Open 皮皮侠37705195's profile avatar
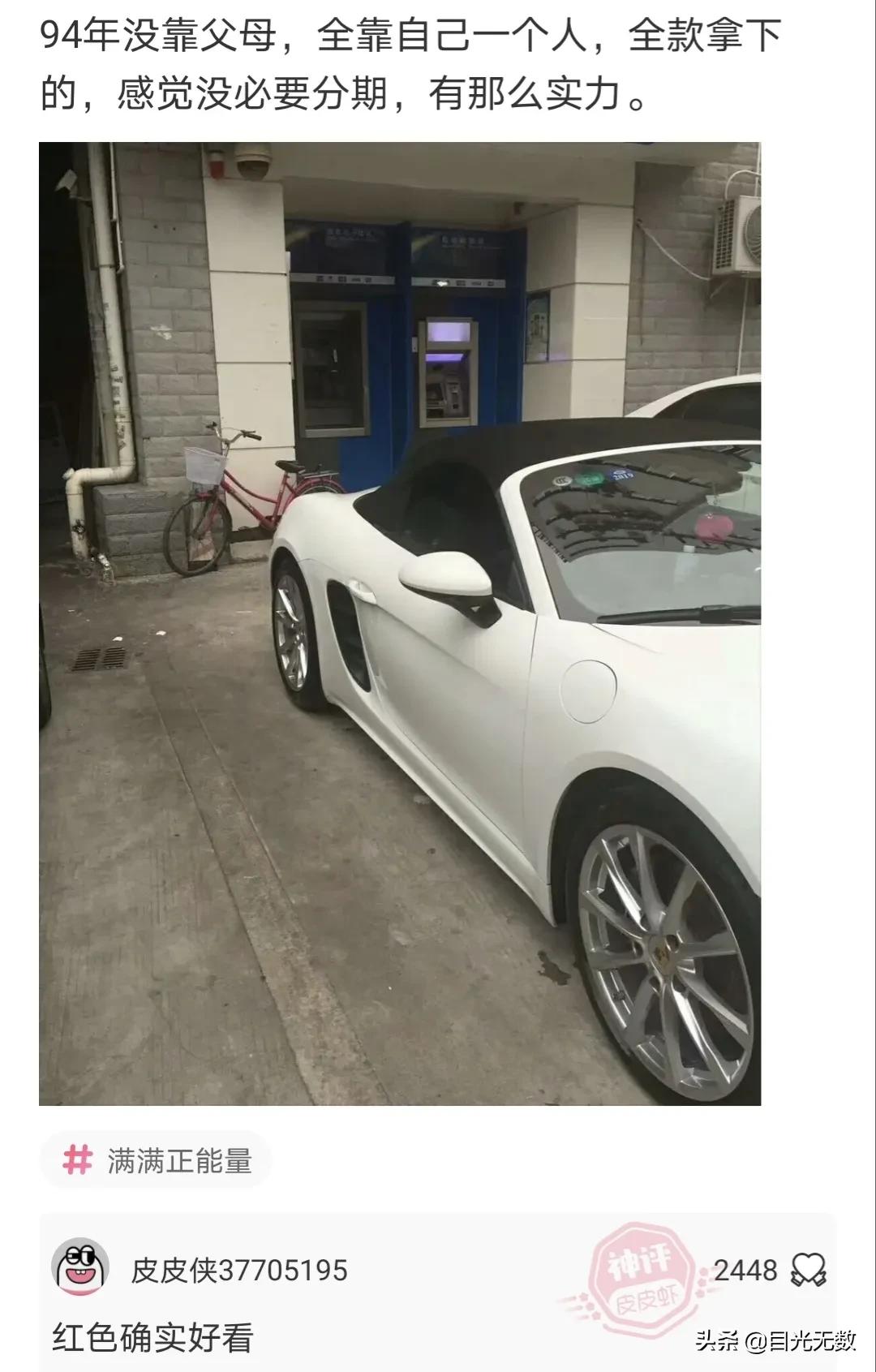Viewport: 876px width, 1372px height. click(x=80, y=1268)
